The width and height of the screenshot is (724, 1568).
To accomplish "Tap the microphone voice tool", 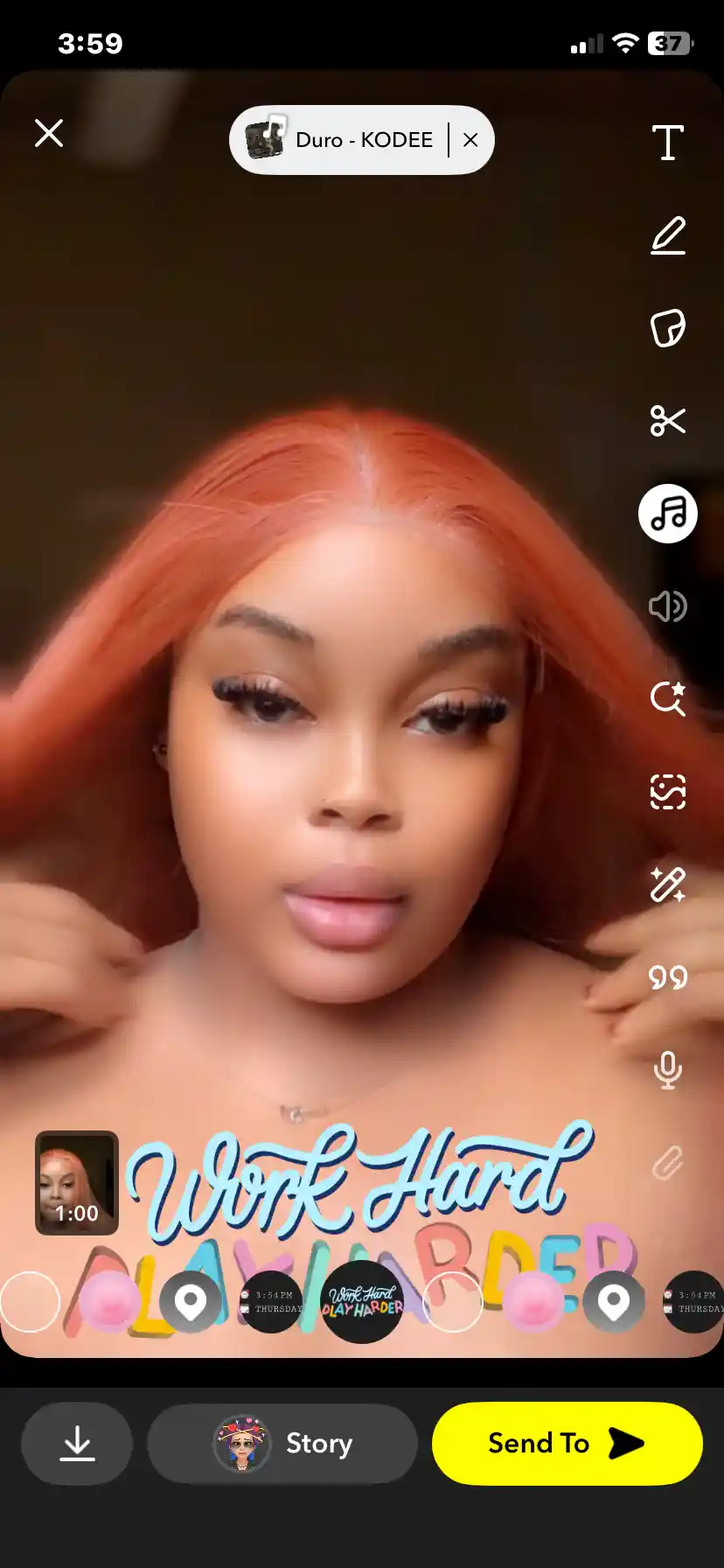I will coord(668,1070).
